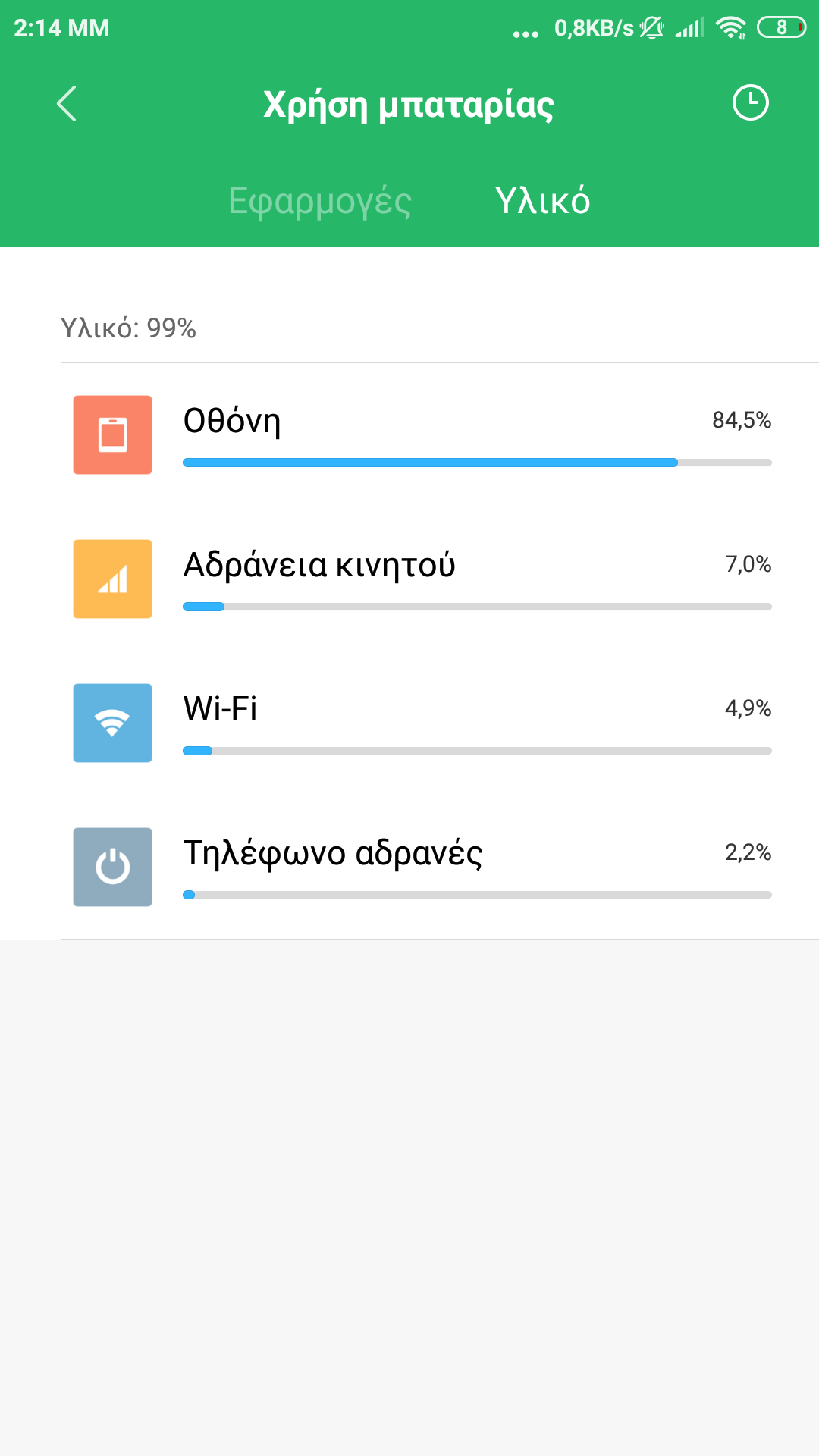Open Οθόνη battery usage details

[440, 435]
